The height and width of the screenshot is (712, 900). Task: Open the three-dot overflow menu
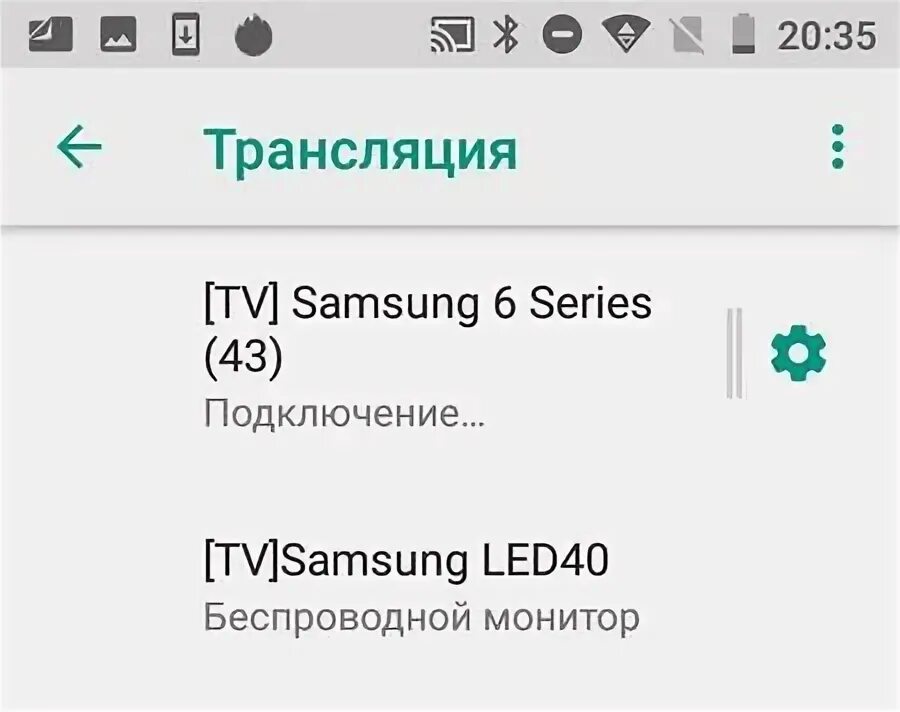(837, 147)
